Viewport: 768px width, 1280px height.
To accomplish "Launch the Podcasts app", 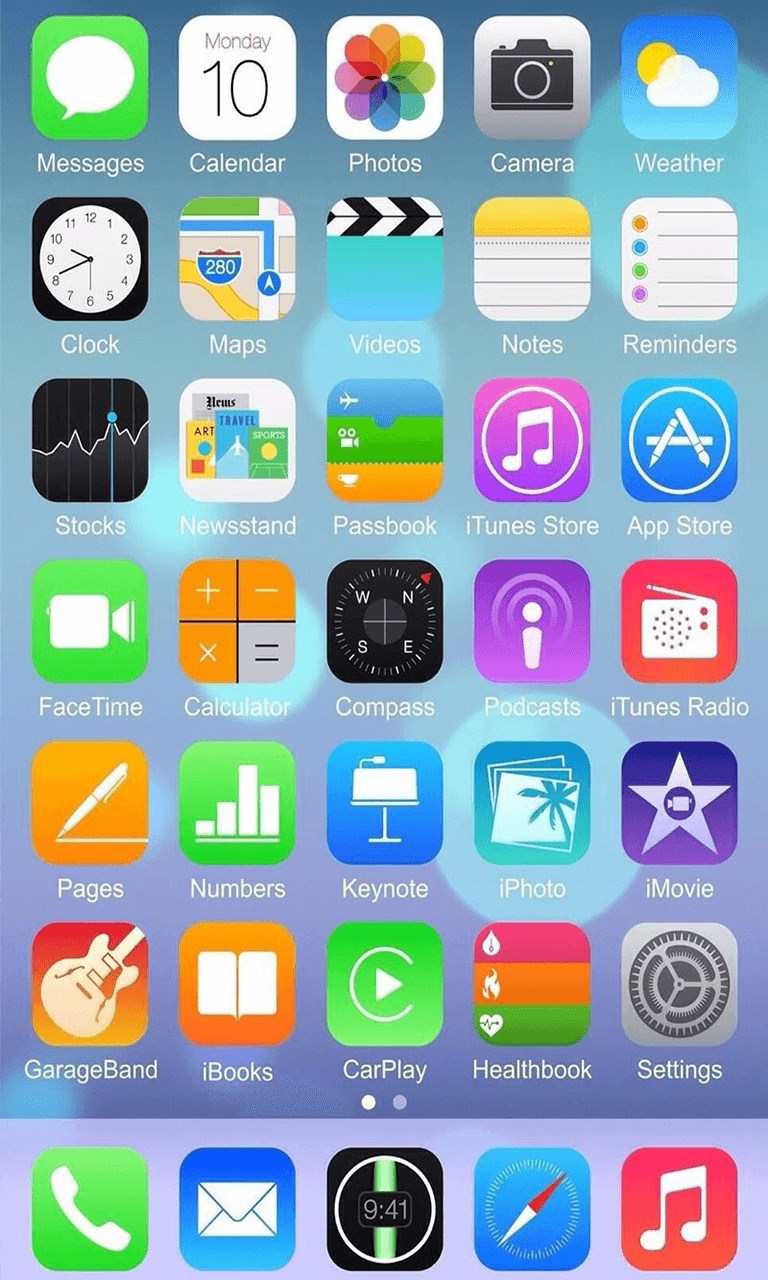I will (x=532, y=621).
